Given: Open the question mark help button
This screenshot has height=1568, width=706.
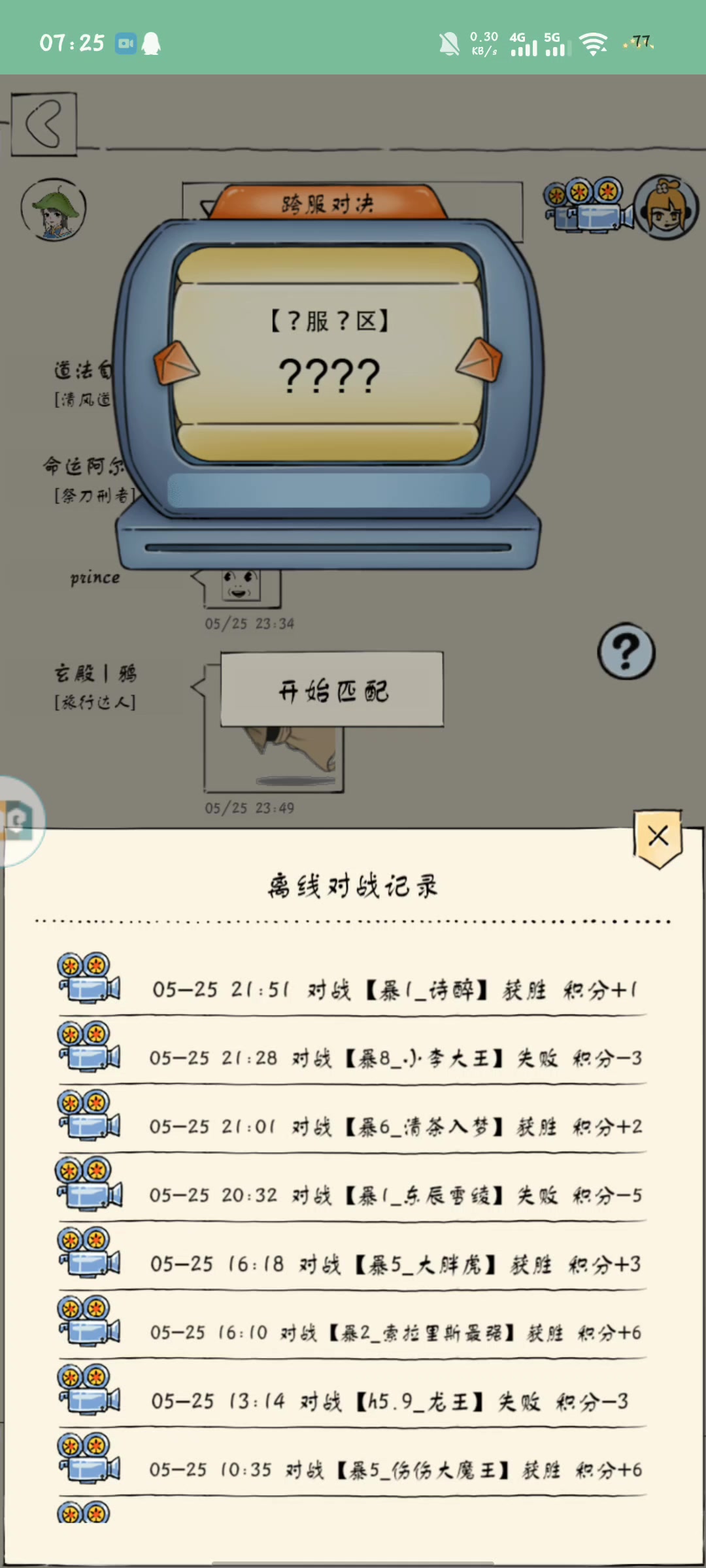Looking at the screenshot, I should pos(626,651).
